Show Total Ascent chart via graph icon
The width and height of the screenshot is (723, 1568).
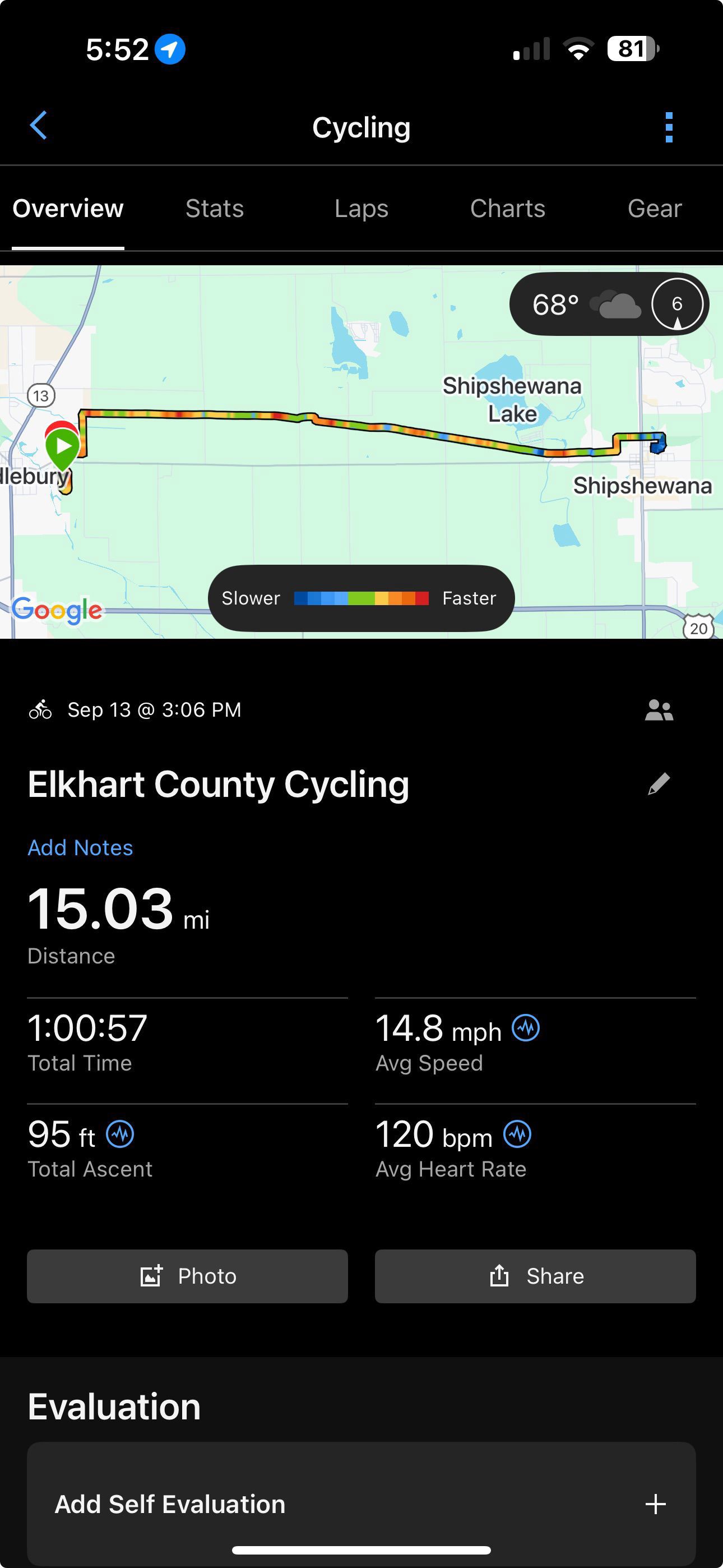[x=120, y=1135]
